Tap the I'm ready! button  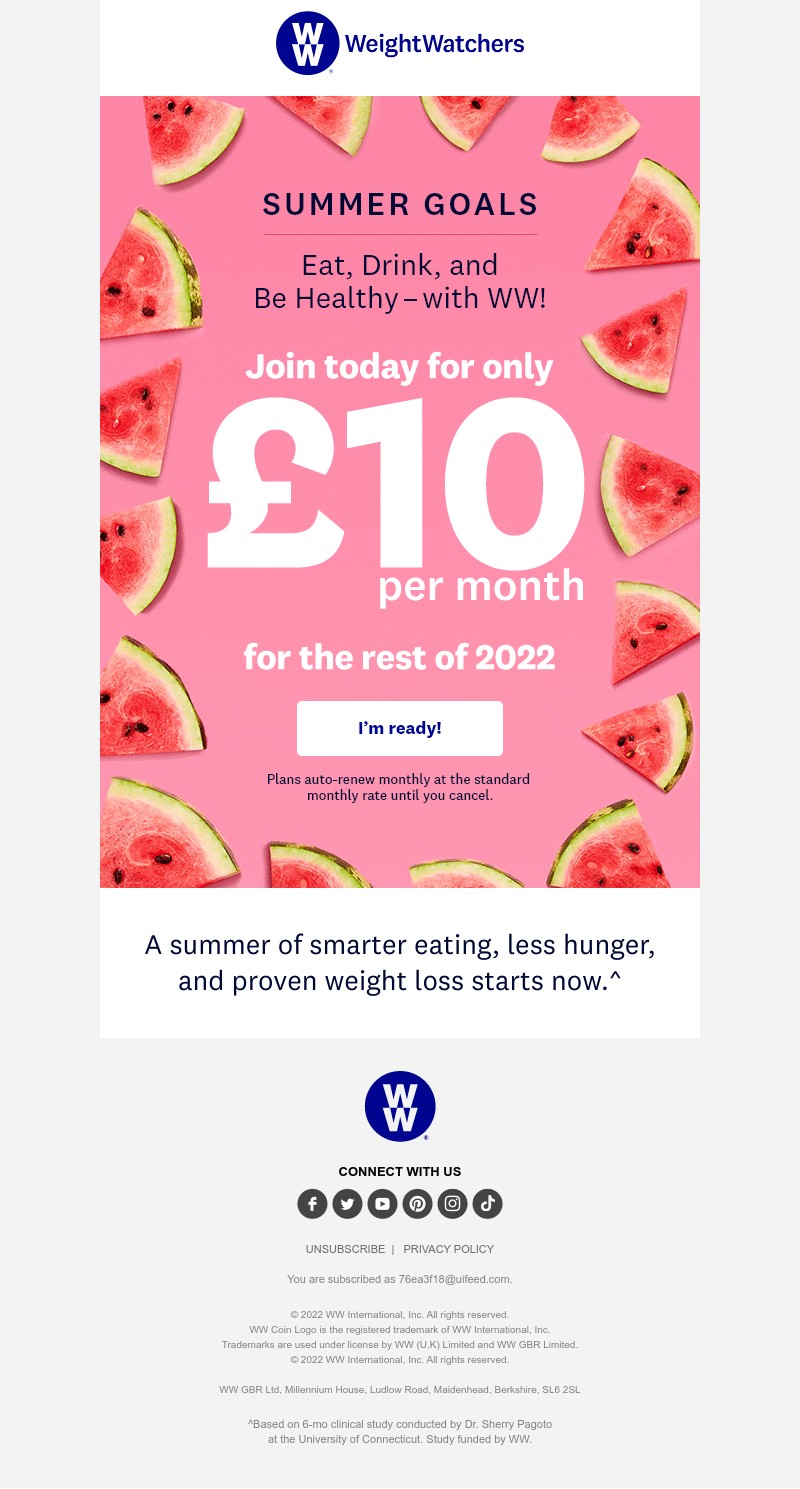click(399, 728)
